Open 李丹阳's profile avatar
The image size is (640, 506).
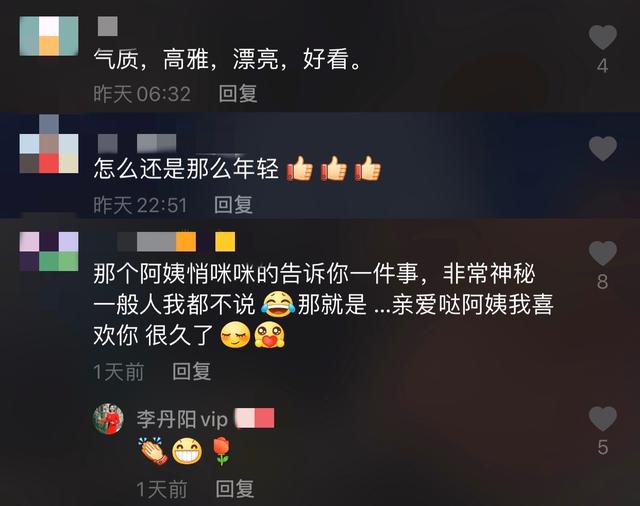click(108, 418)
